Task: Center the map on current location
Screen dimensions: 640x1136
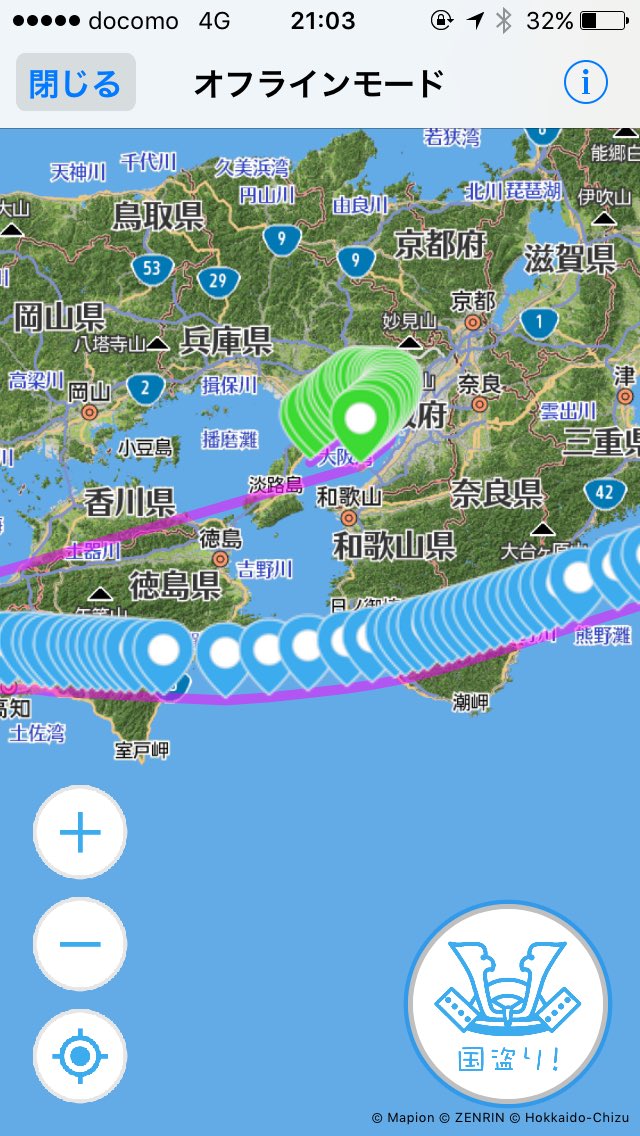Action: (x=80, y=1056)
